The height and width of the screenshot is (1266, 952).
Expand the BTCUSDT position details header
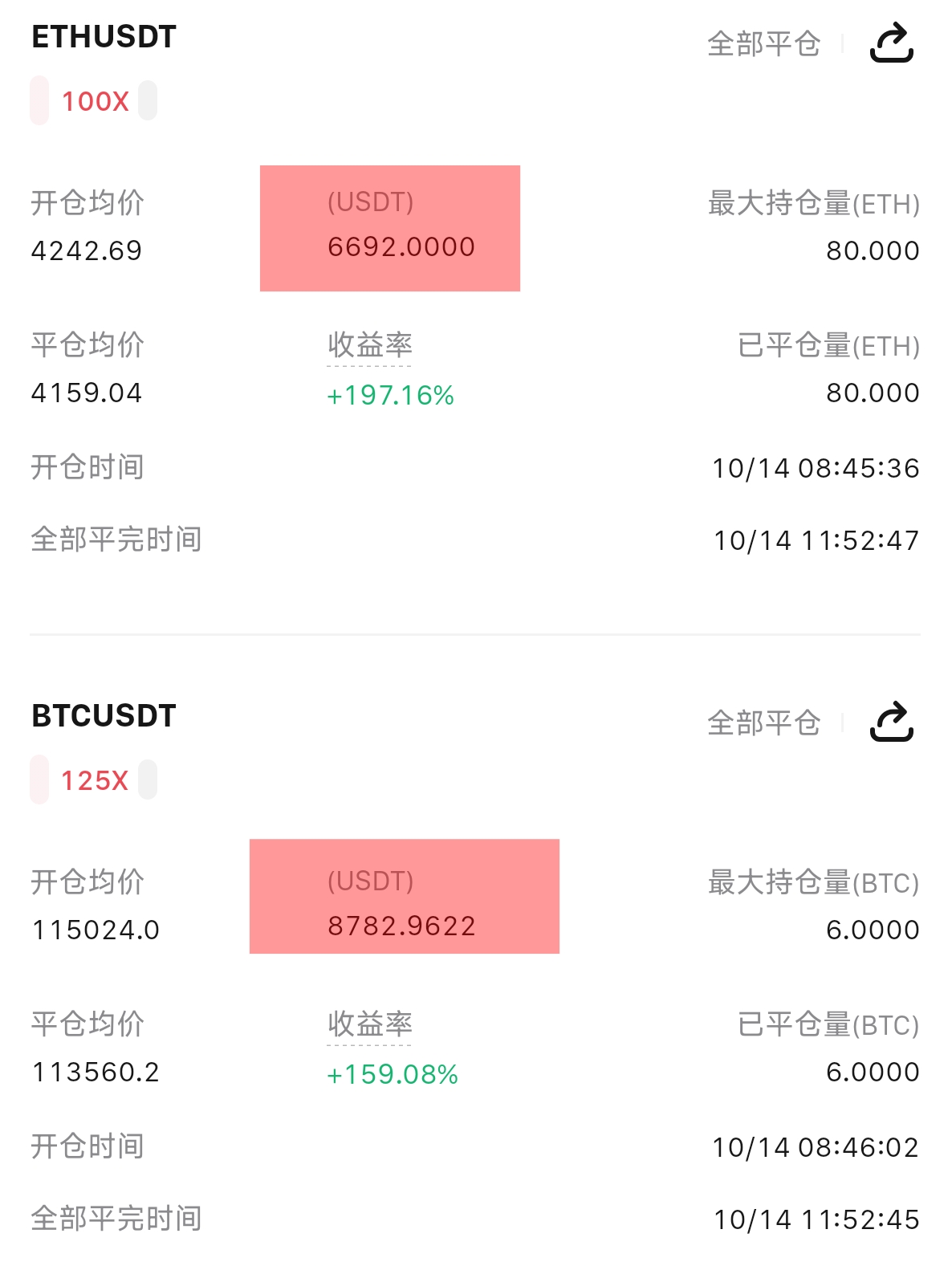[102, 716]
